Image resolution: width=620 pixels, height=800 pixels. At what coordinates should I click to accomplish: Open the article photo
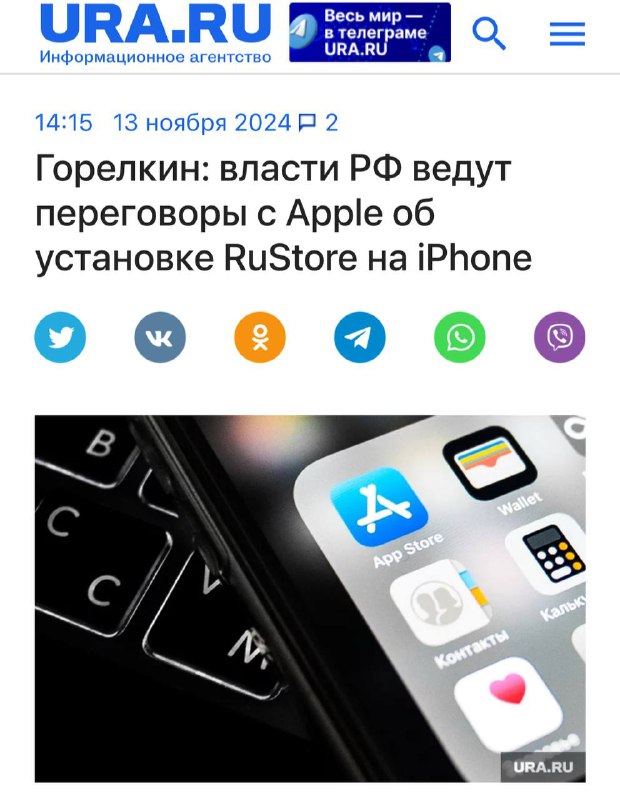[310, 598]
